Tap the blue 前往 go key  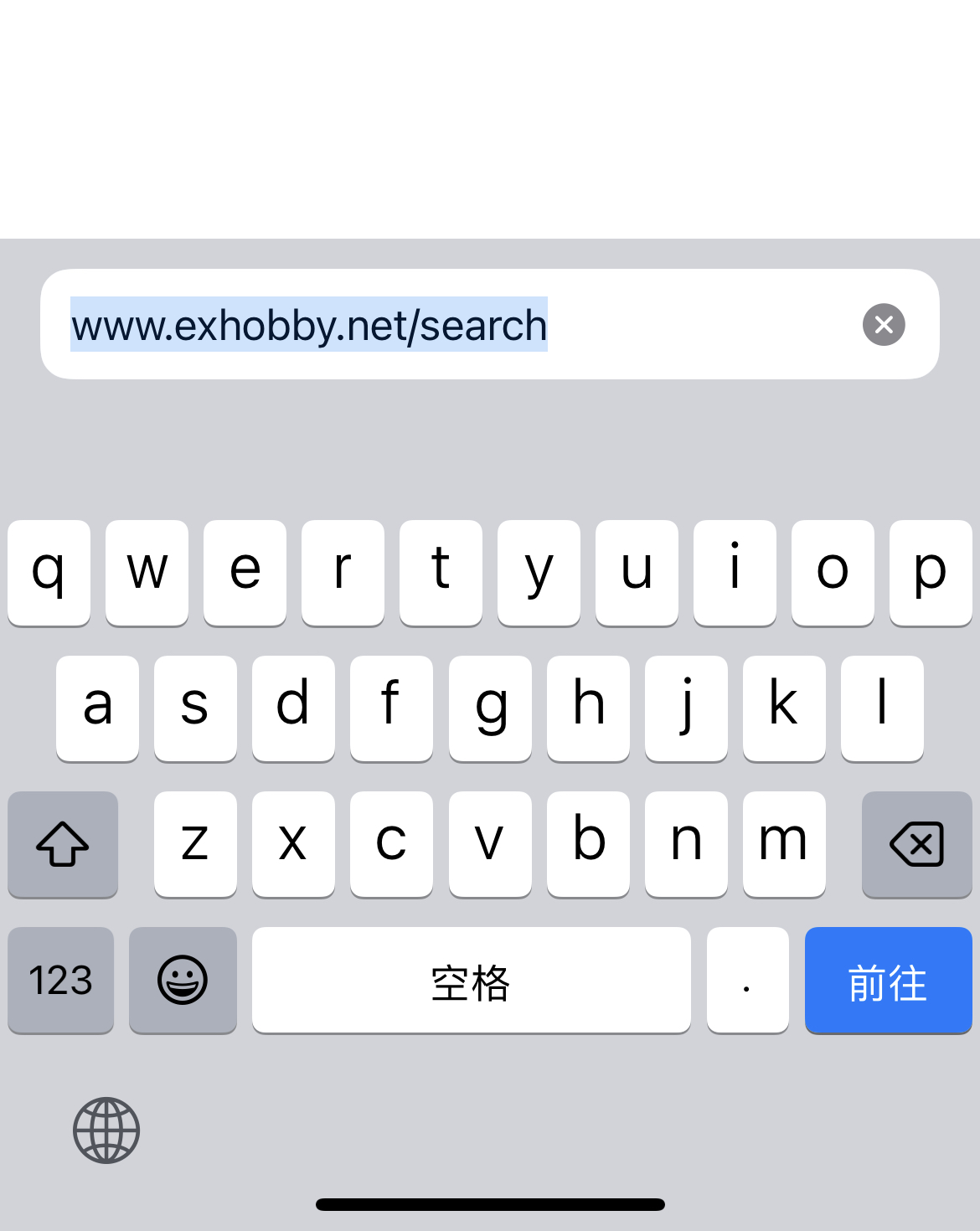tap(888, 981)
